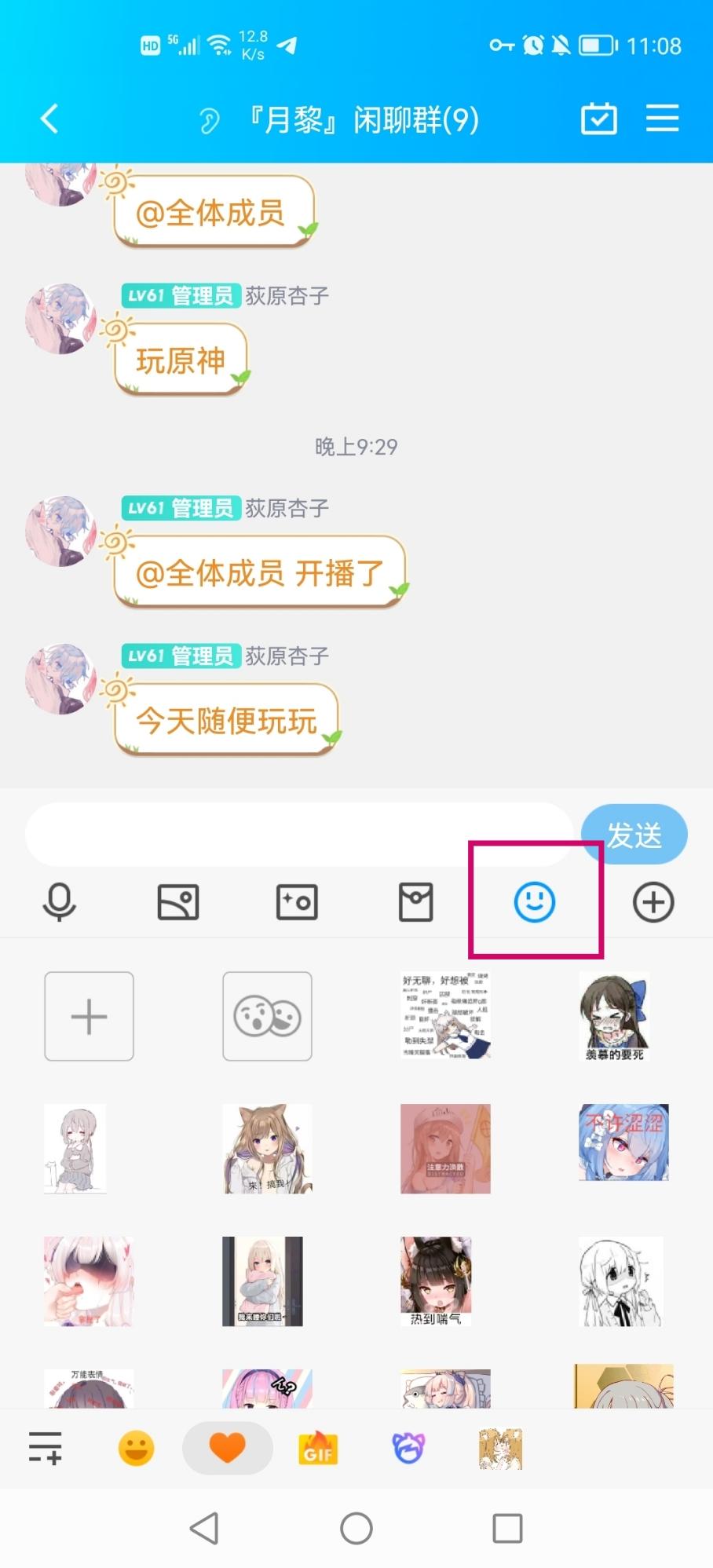Send the 热到喘气 sticker
Screen dimensions: 713x1568
[x=436, y=1281]
